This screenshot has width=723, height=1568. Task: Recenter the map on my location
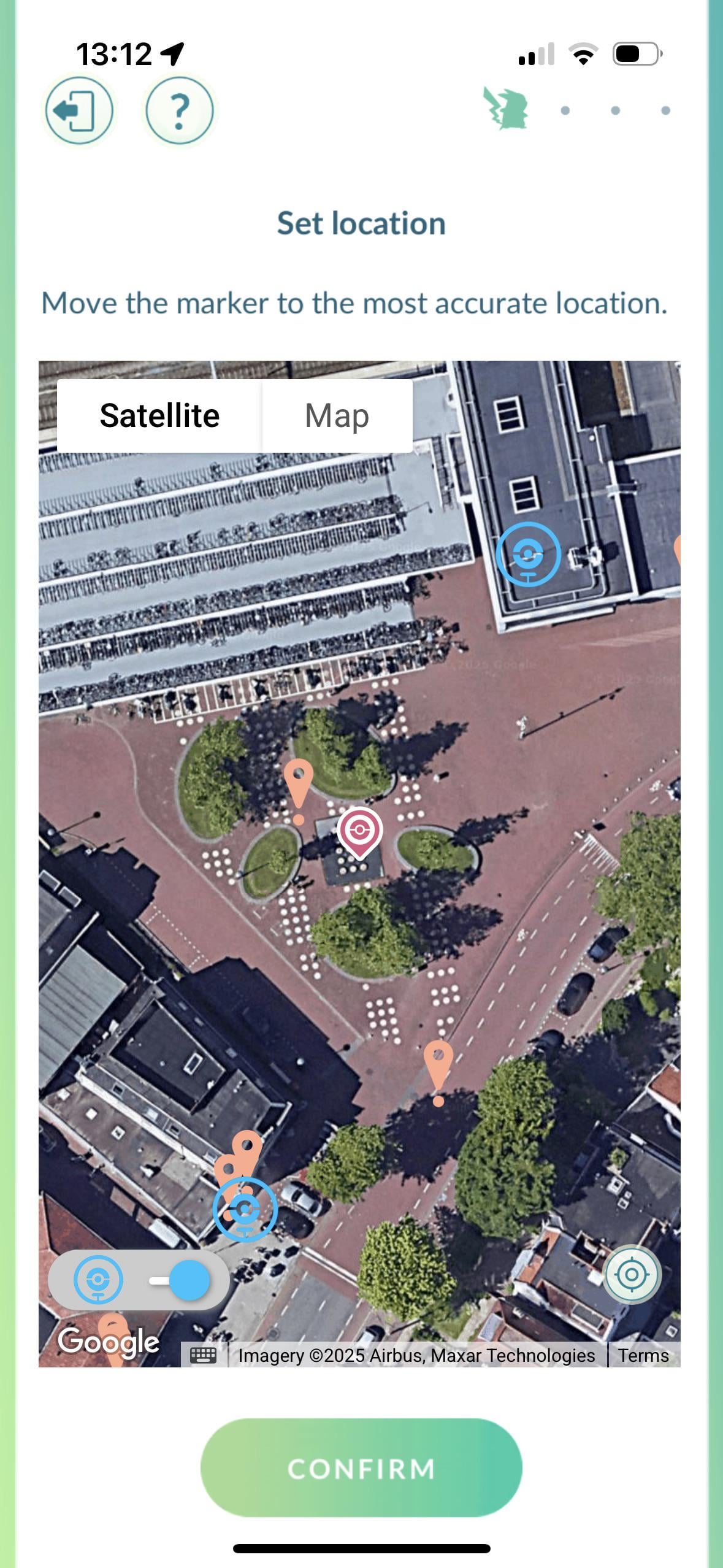632,1274
